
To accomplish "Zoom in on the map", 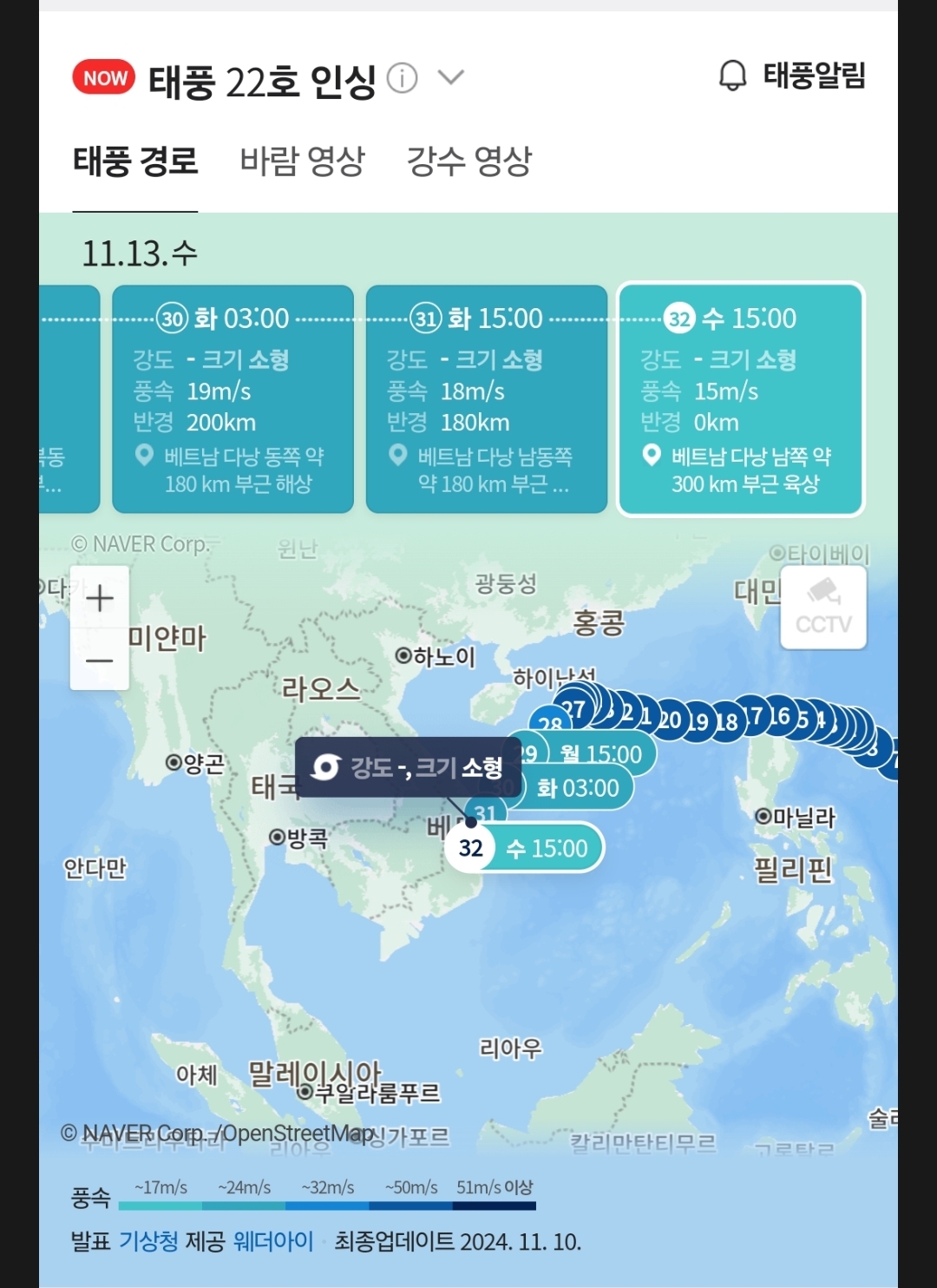I will [x=100, y=598].
